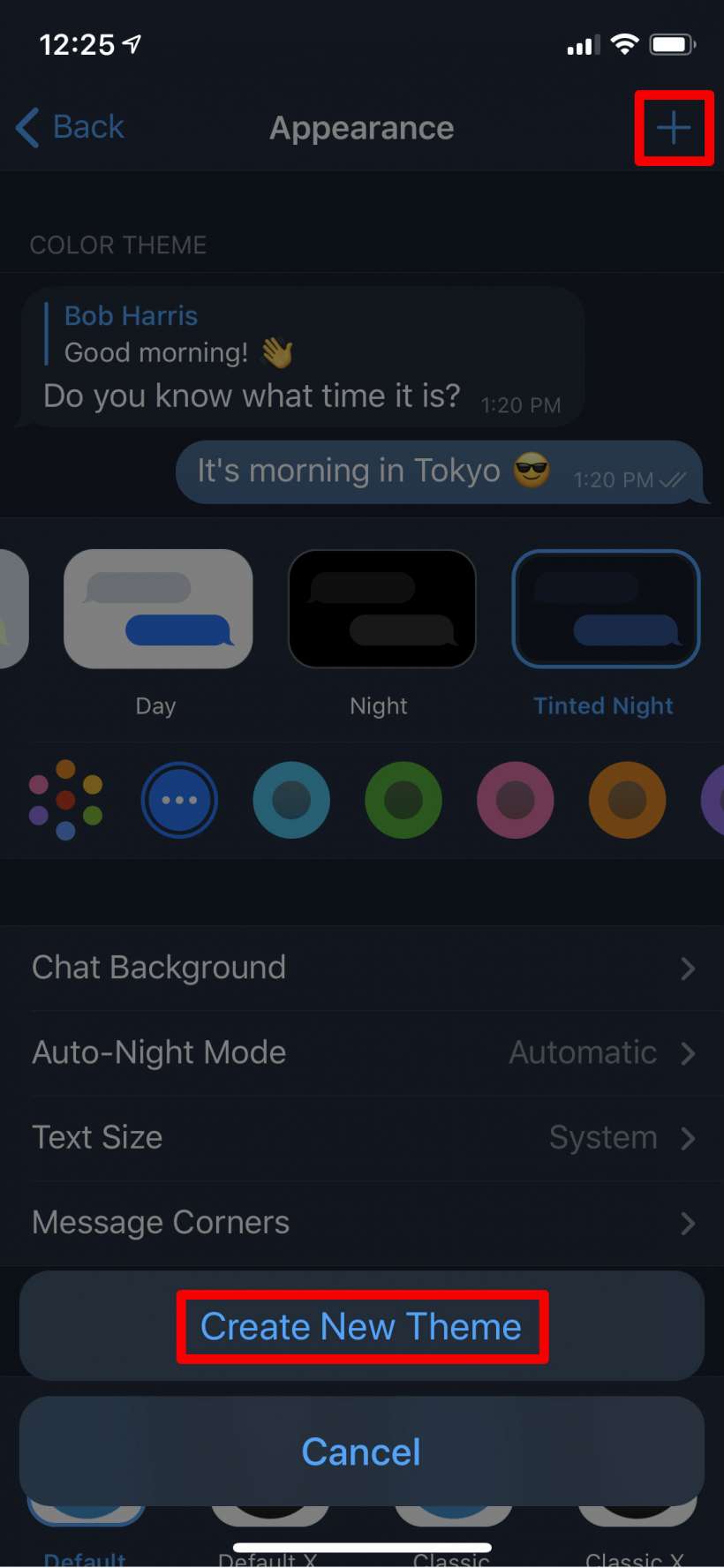Open Auto-Night Mode settings
This screenshot has height=1568, width=724.
(362, 1052)
